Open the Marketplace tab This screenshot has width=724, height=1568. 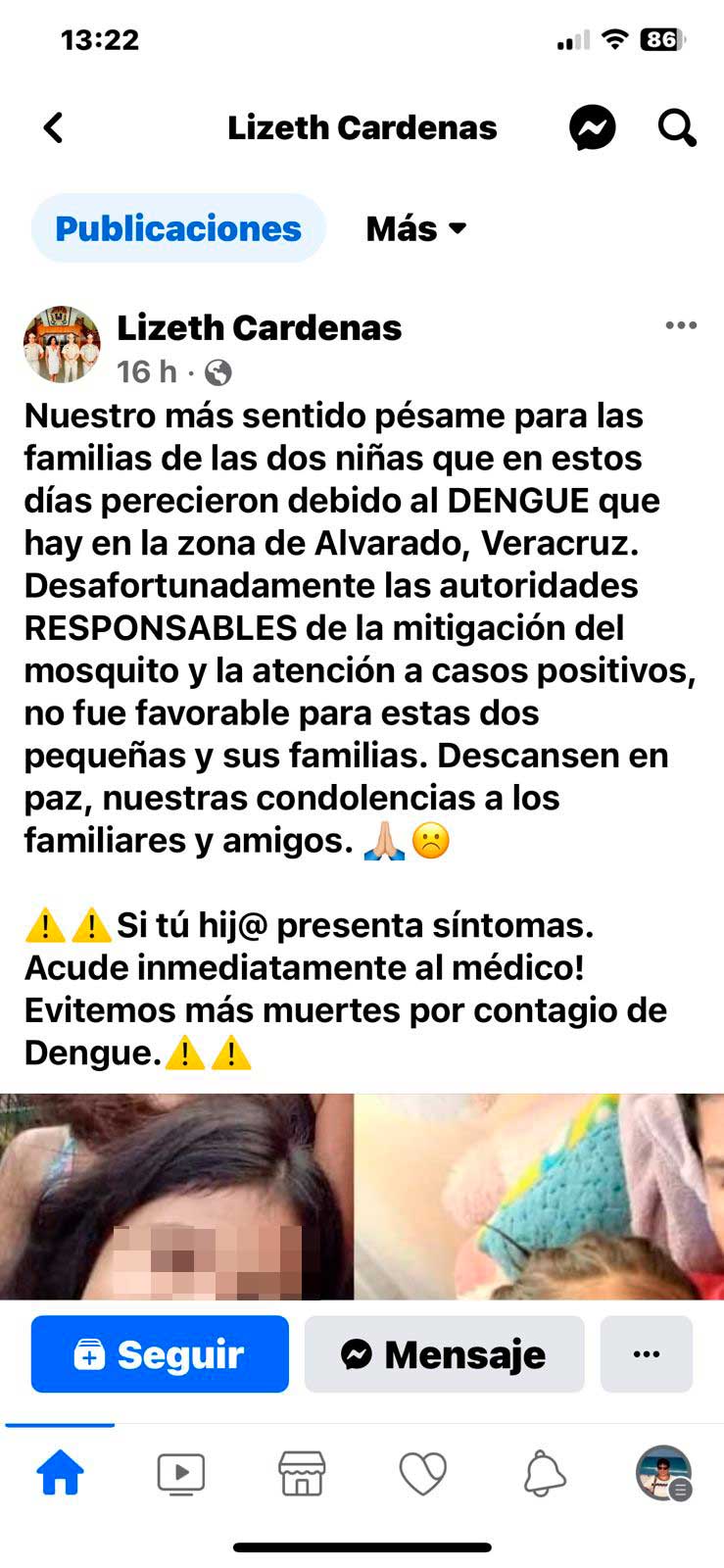point(302,1474)
